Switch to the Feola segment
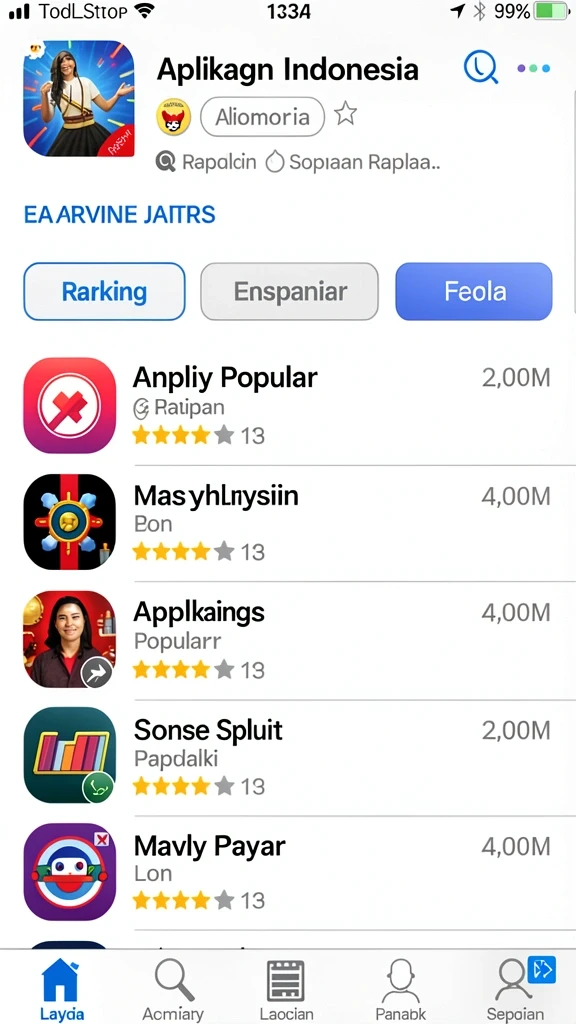This screenshot has width=576, height=1024. pos(474,291)
